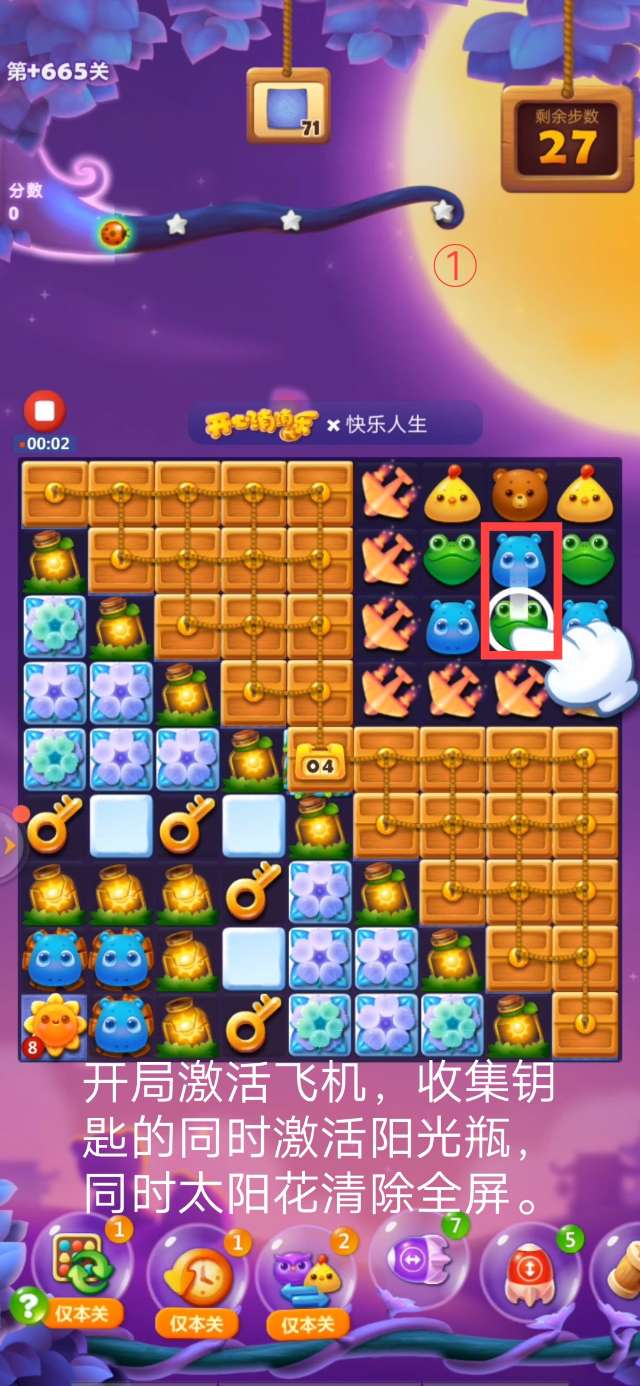Tap the green frog under the pointing hand

518,622
